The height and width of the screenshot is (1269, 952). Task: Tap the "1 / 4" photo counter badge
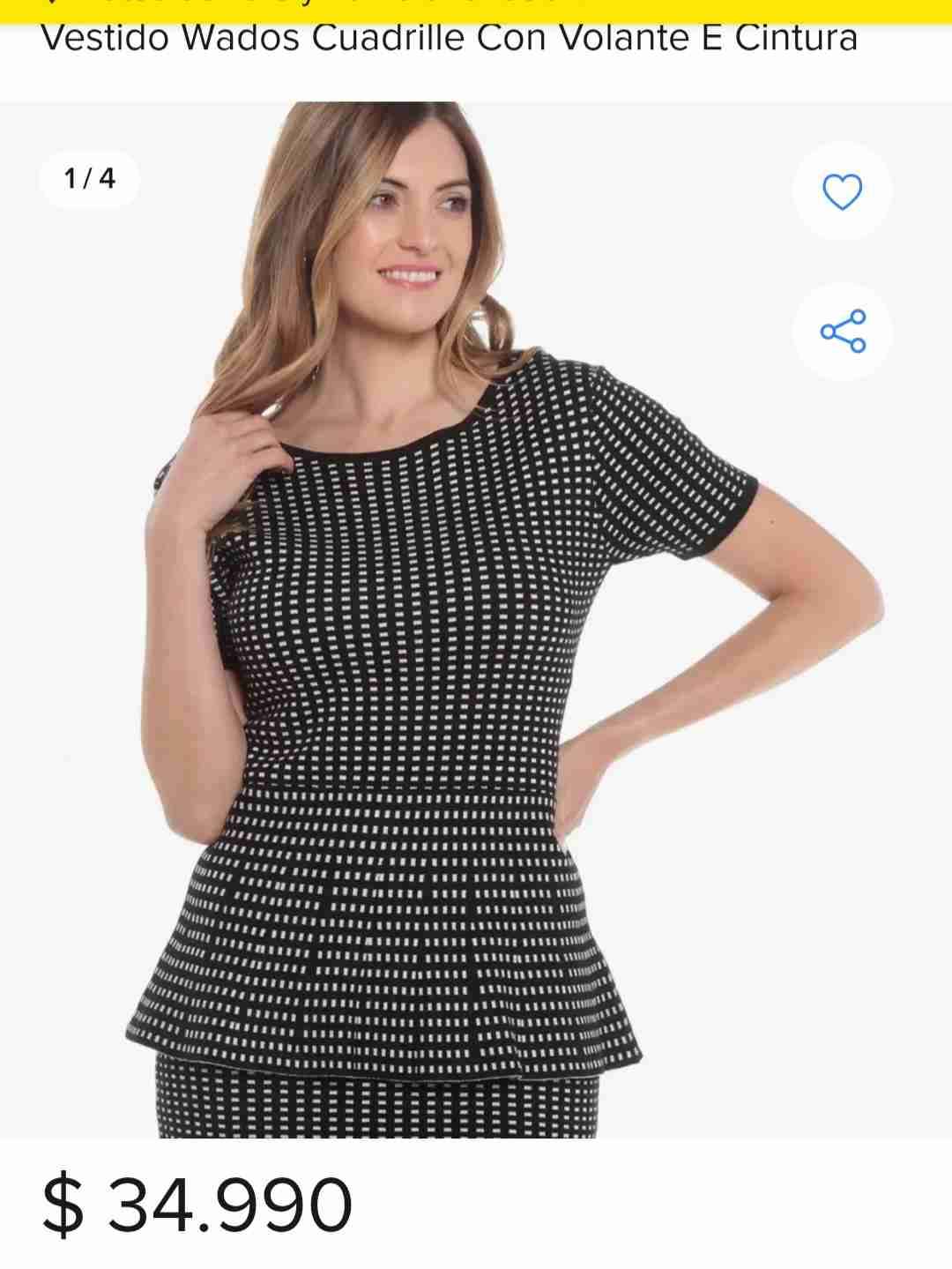(x=89, y=177)
